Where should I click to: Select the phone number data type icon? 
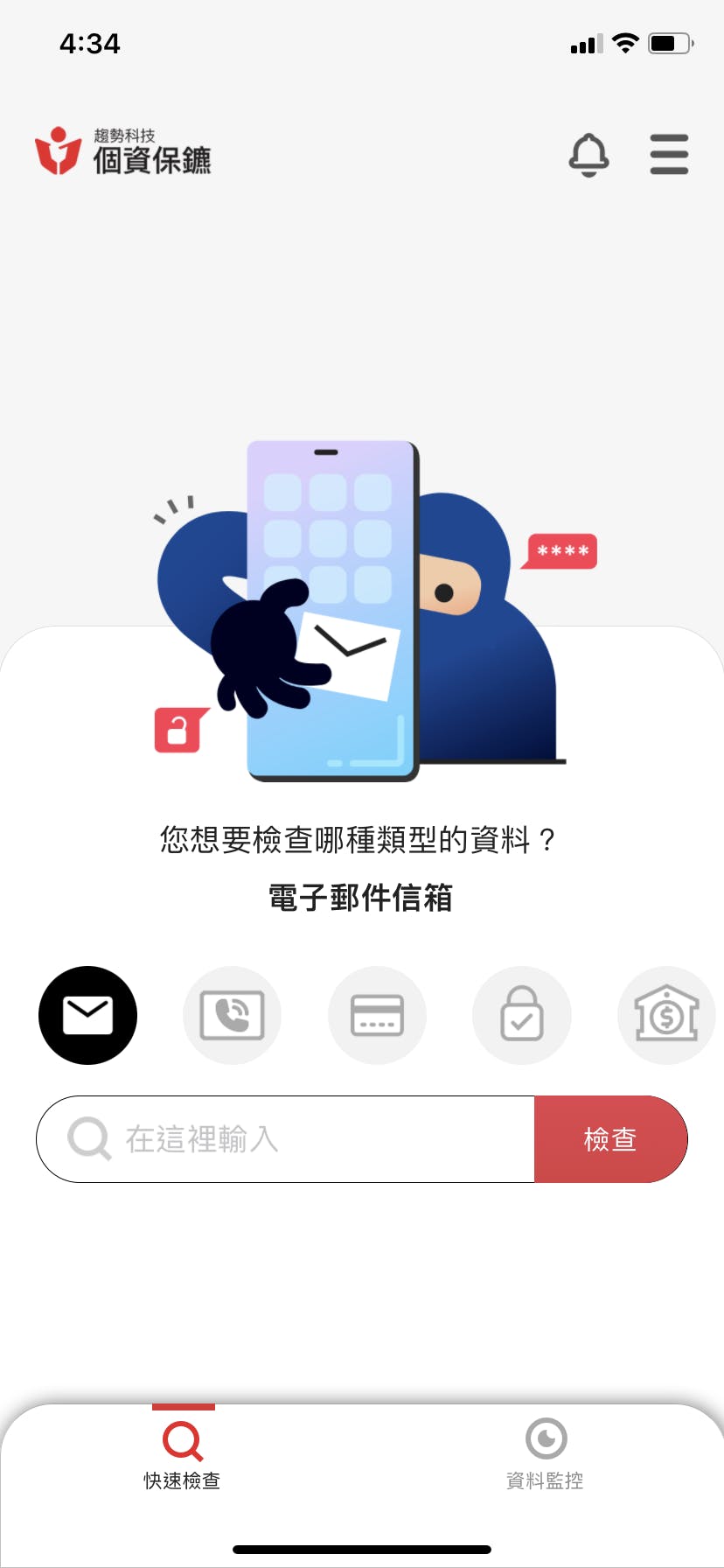tap(232, 1015)
